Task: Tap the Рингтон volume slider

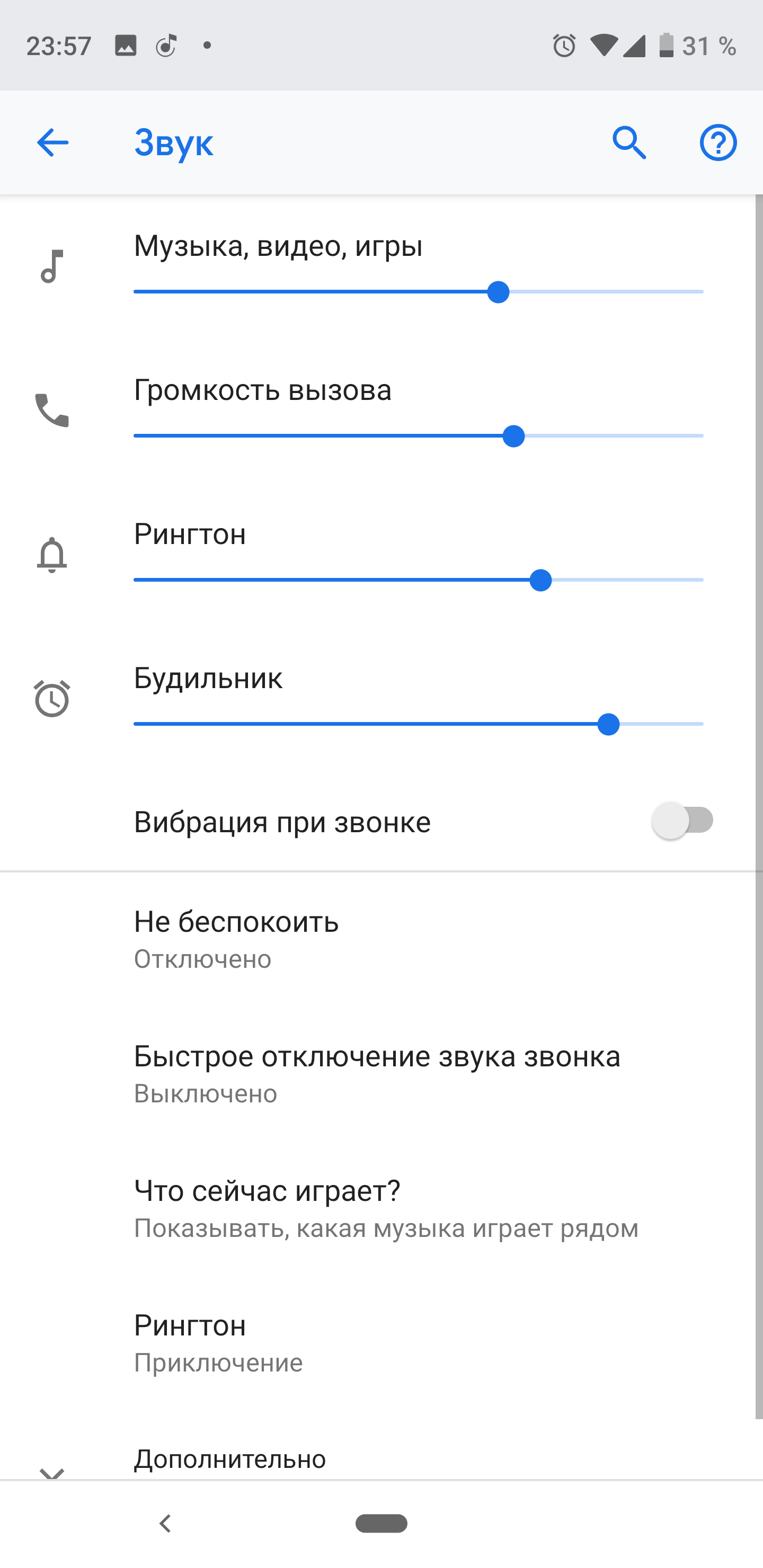Action: (x=419, y=580)
